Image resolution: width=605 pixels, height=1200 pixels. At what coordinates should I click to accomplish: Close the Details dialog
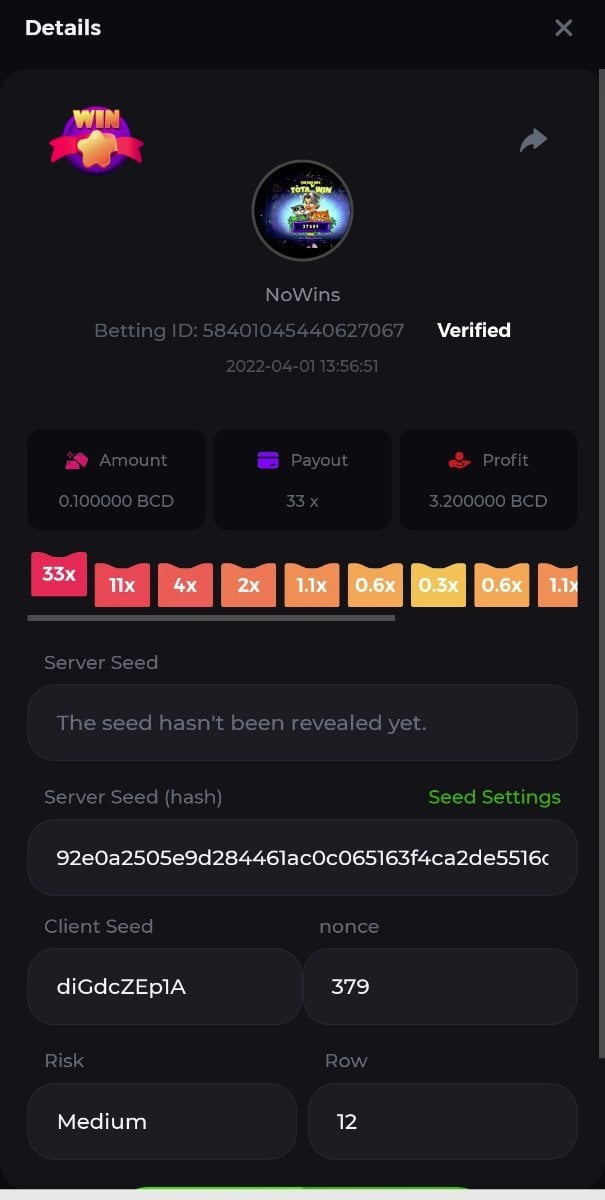click(564, 28)
